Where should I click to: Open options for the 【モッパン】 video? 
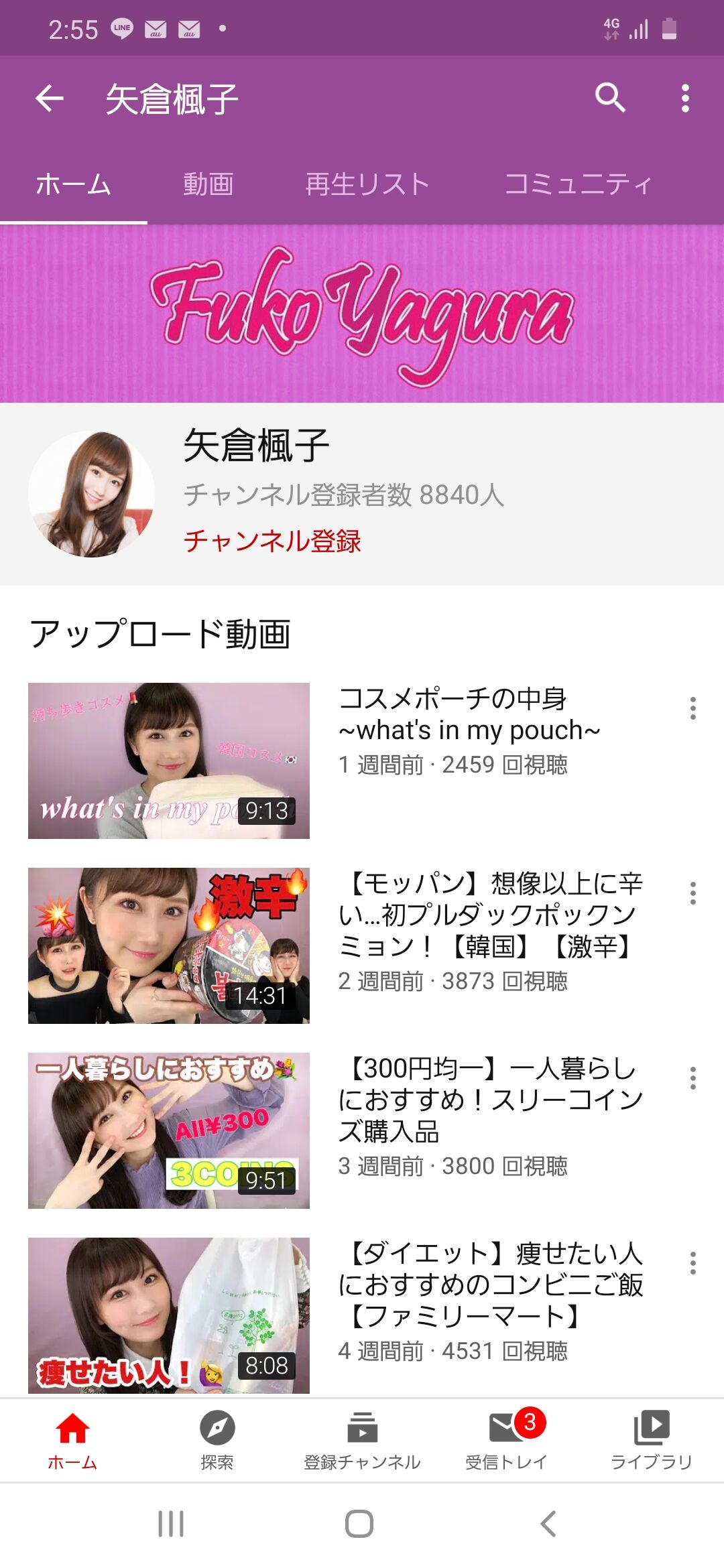pos(692,893)
